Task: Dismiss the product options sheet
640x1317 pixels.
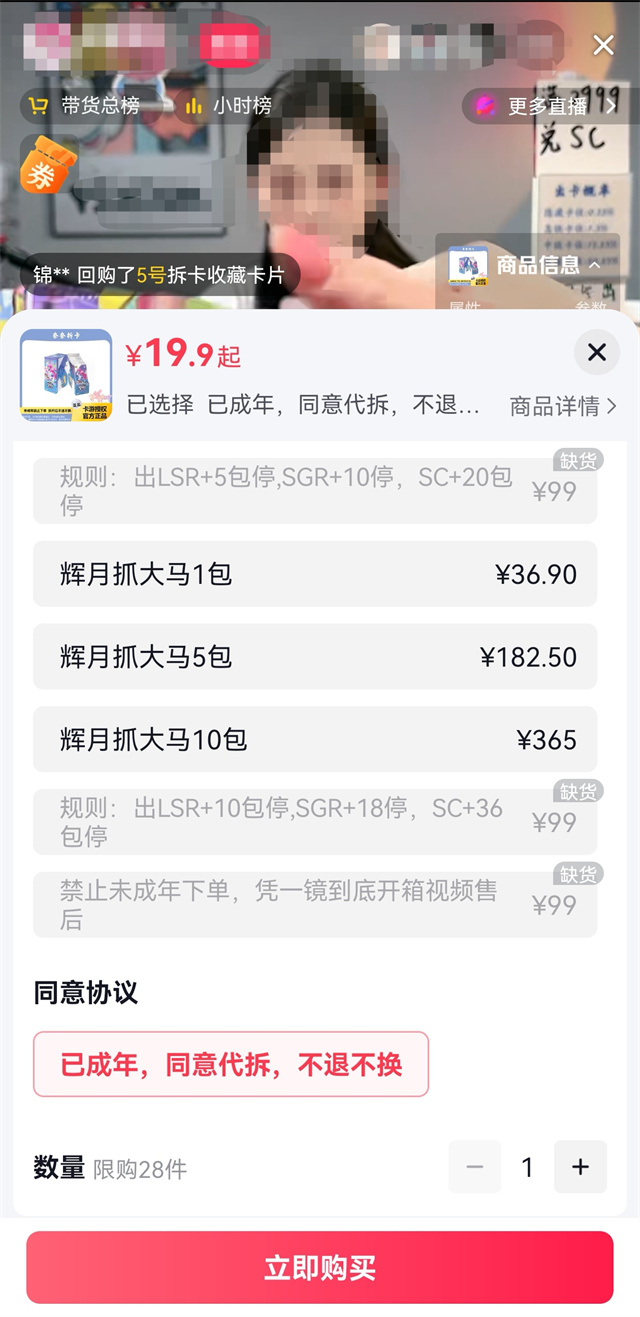Action: tap(596, 352)
